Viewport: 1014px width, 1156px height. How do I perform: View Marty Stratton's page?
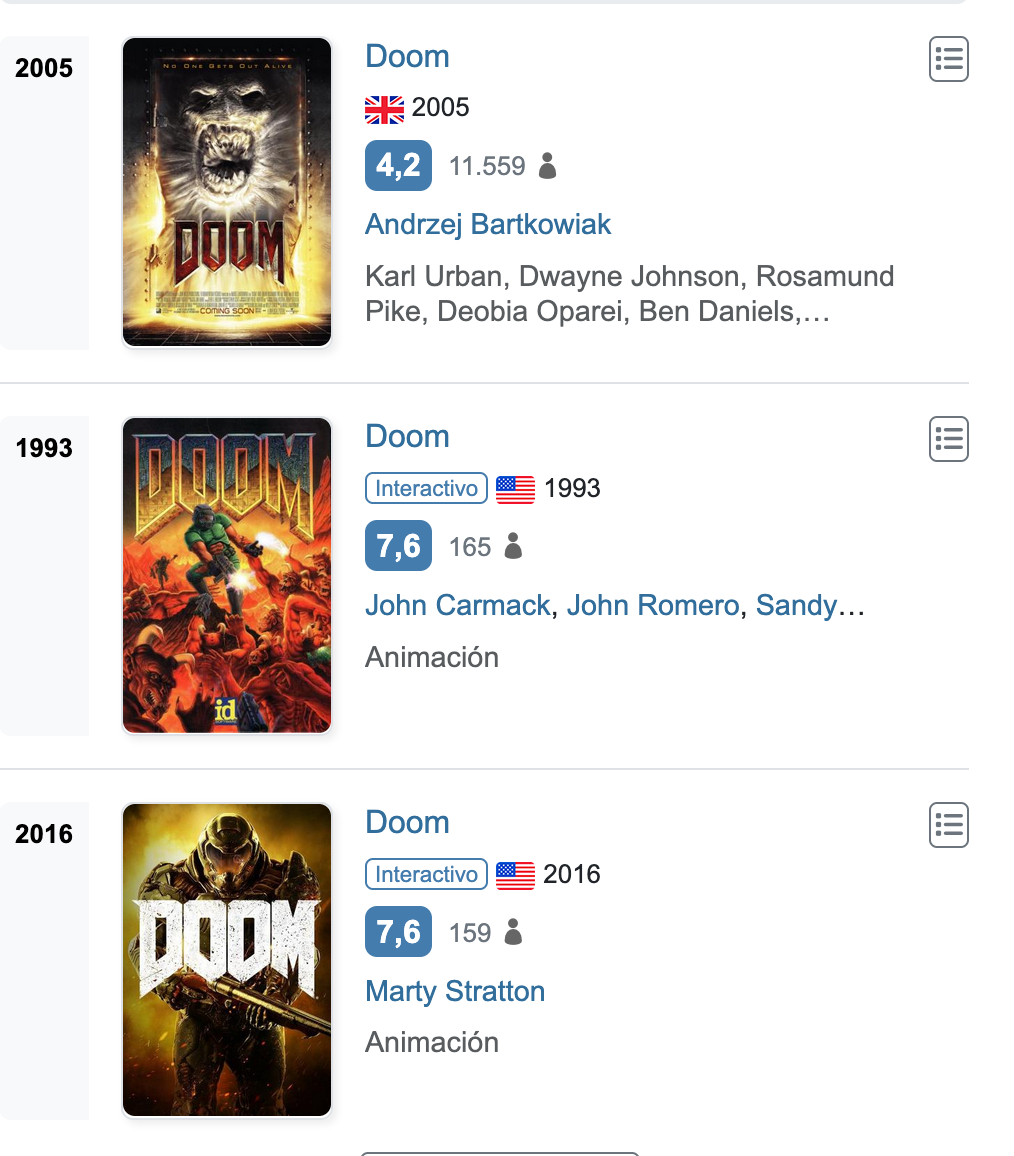pyautogui.click(x=455, y=991)
